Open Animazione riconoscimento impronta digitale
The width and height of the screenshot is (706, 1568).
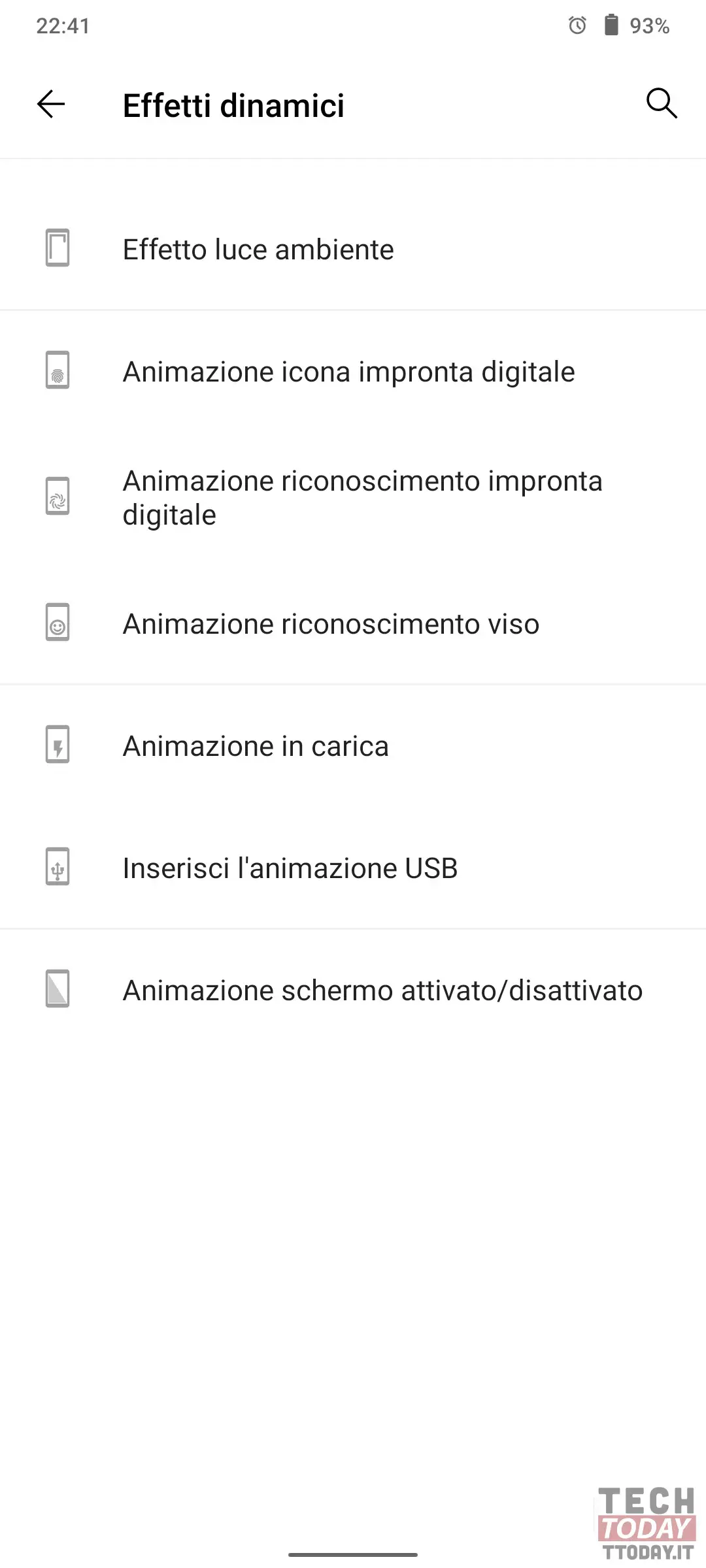point(353,498)
